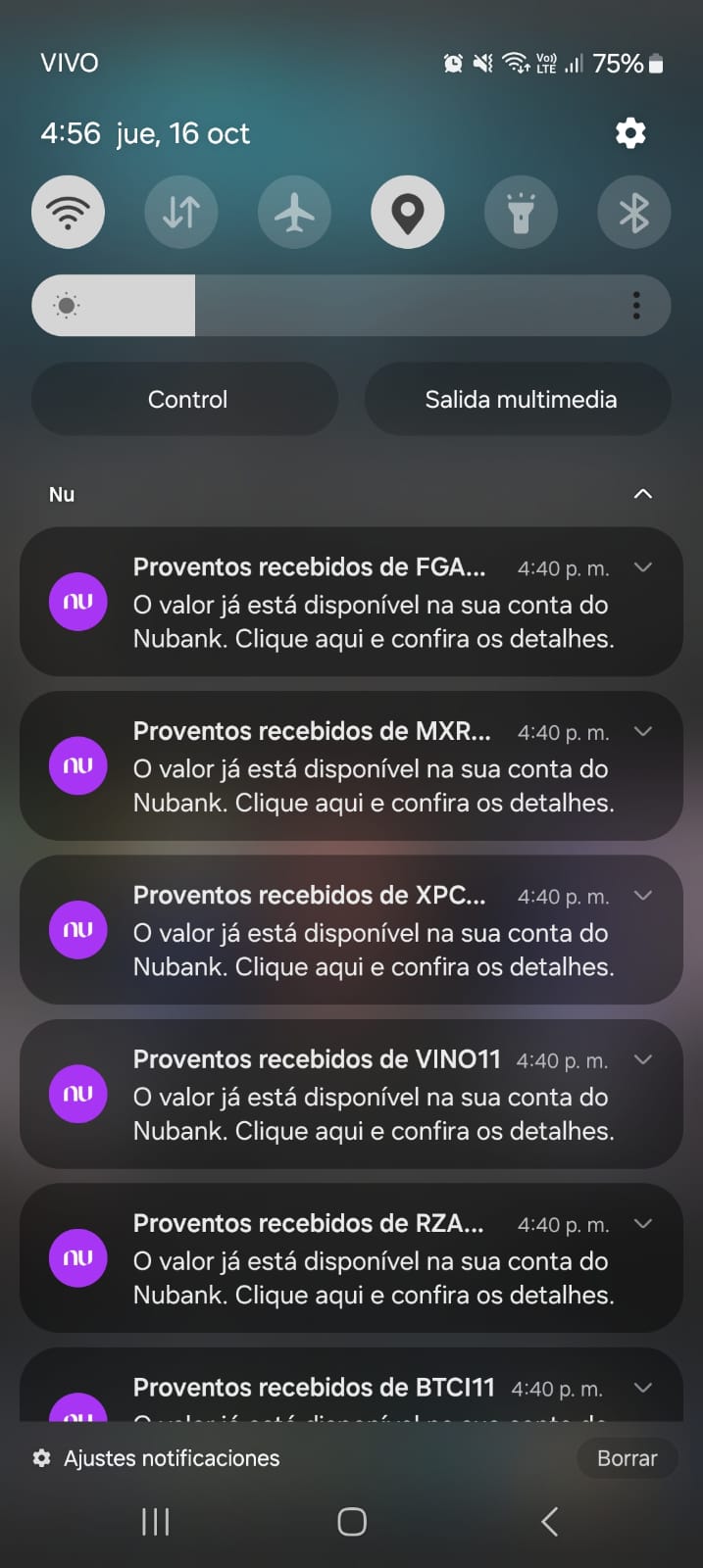Collapse the Nu notification group

click(642, 494)
